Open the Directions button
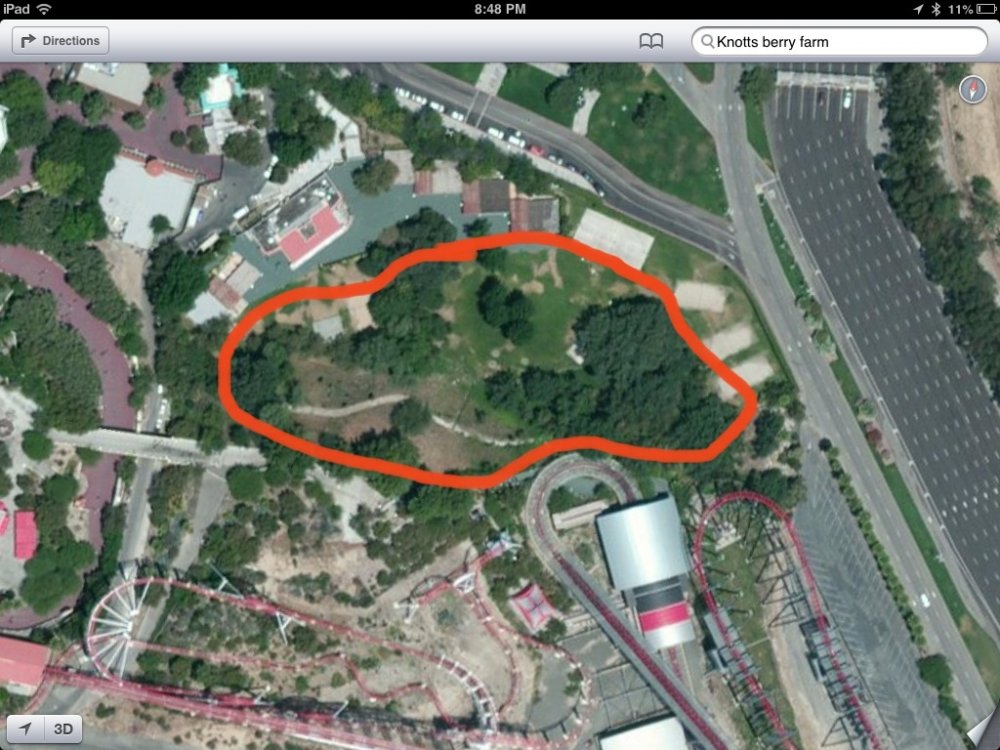Screen dimensions: 1000x750 [x=60, y=41]
